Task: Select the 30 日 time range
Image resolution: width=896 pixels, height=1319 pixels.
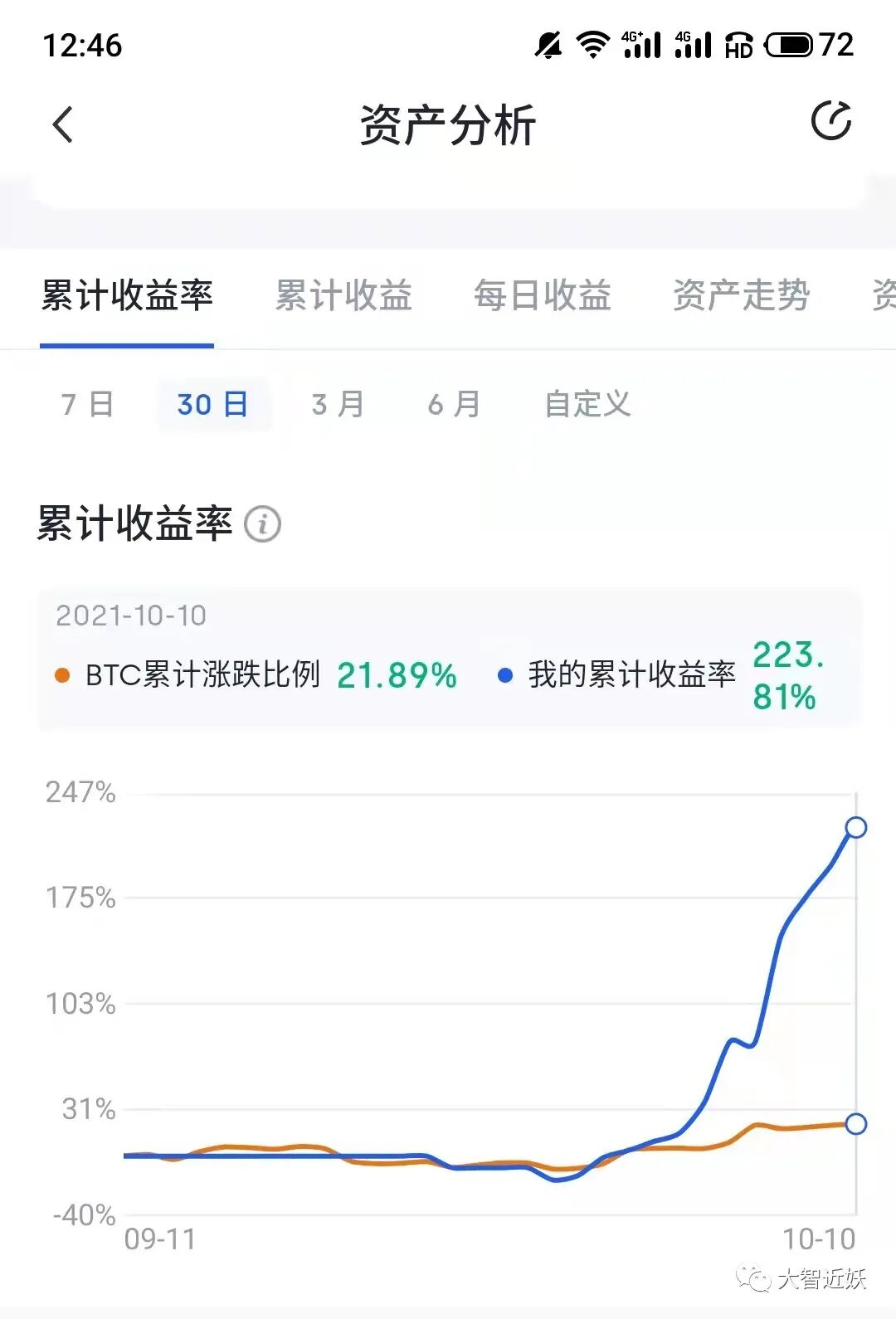Action: coord(213,404)
